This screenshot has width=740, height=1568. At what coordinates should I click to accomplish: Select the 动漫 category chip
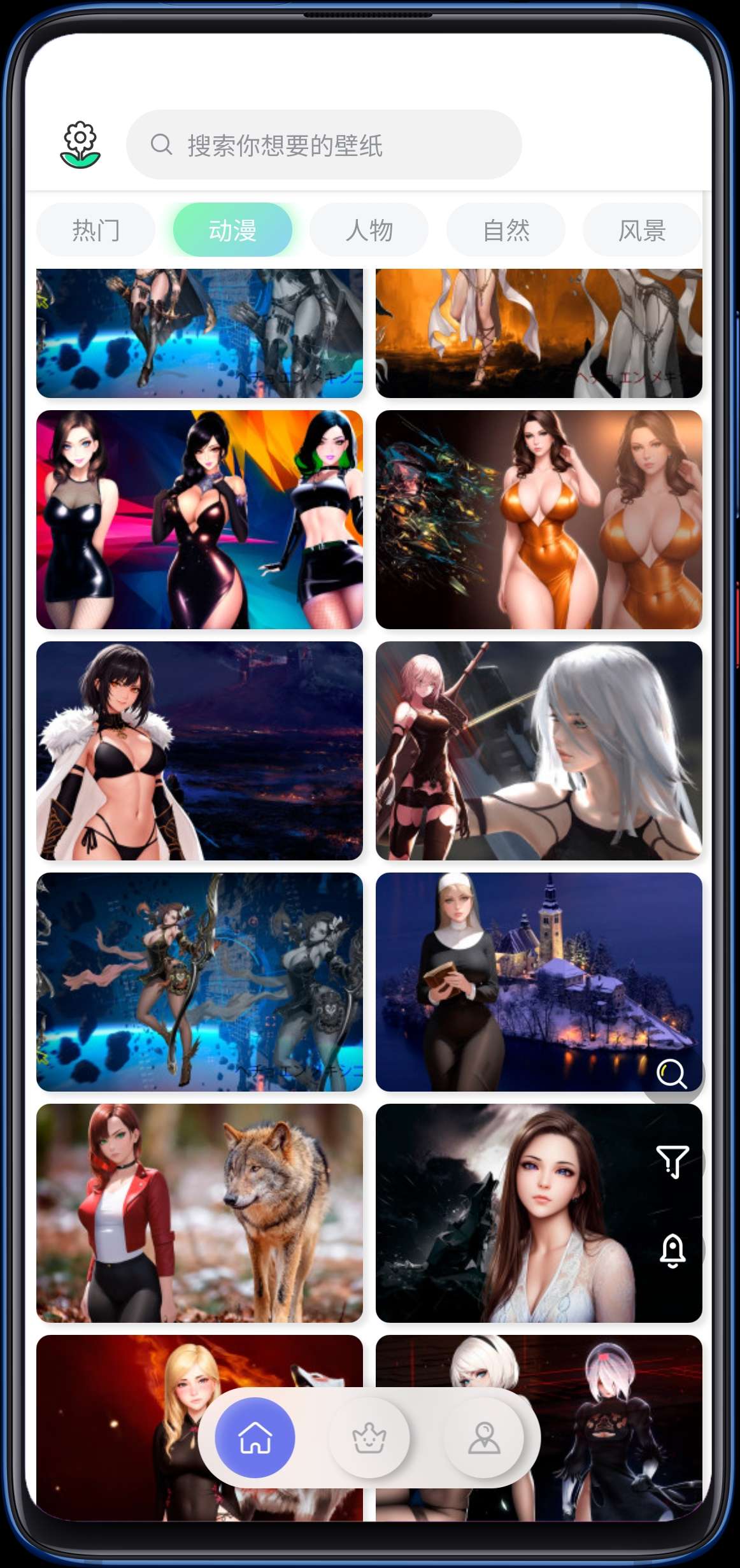(x=232, y=230)
